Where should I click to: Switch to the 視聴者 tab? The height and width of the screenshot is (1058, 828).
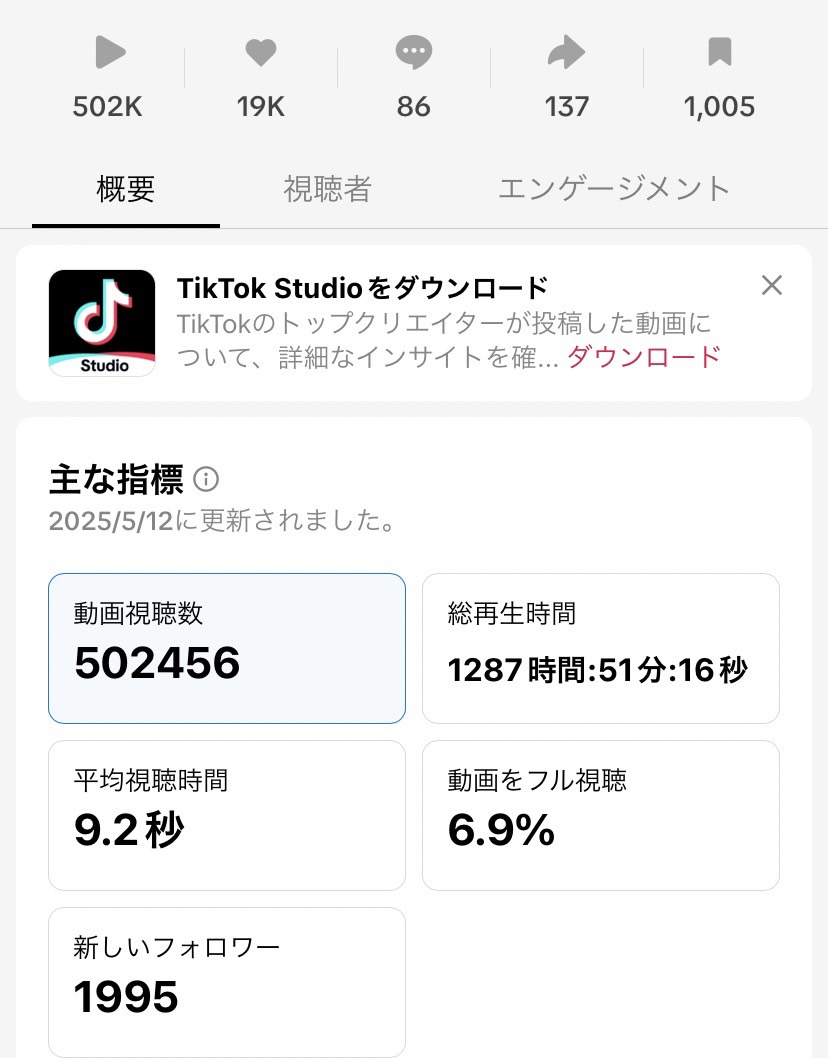click(327, 189)
